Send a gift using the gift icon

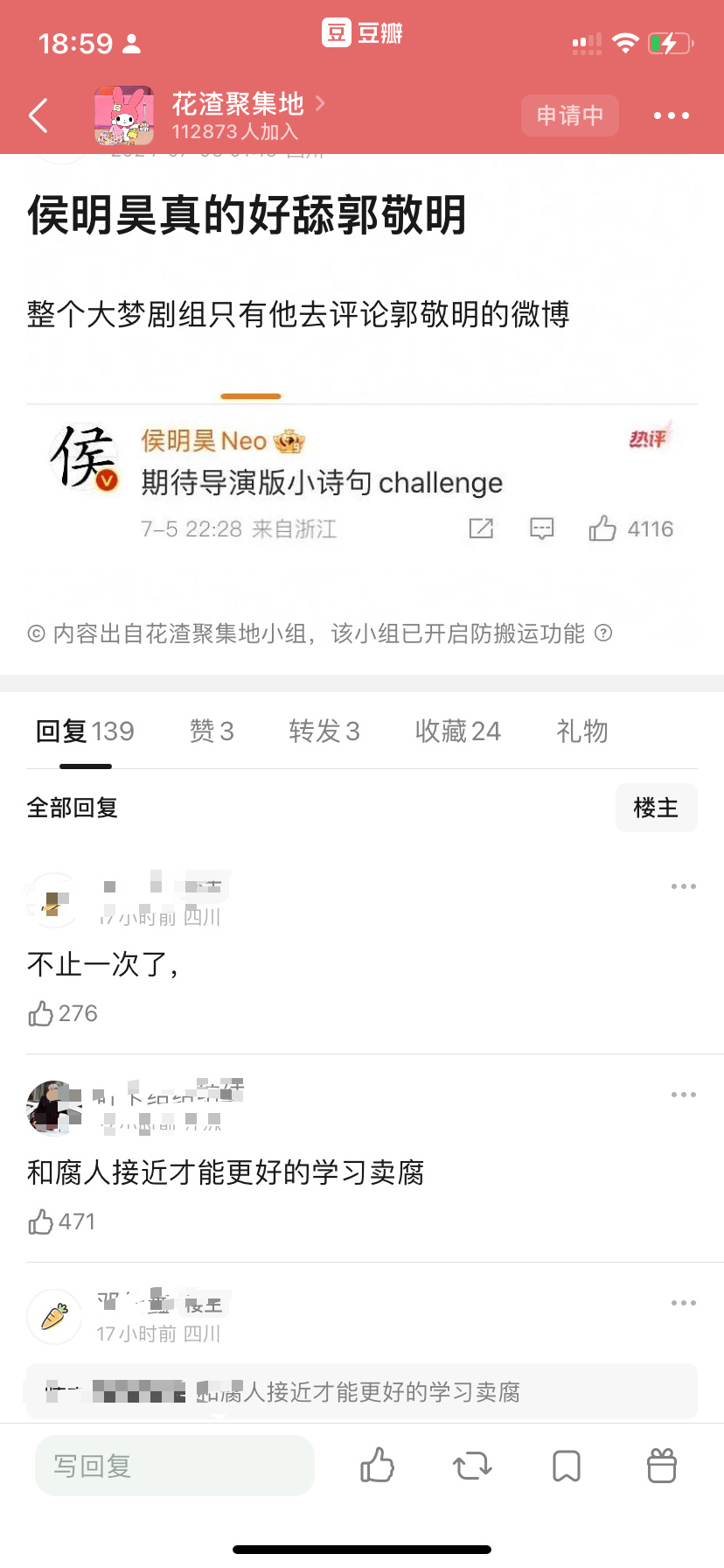661,1466
